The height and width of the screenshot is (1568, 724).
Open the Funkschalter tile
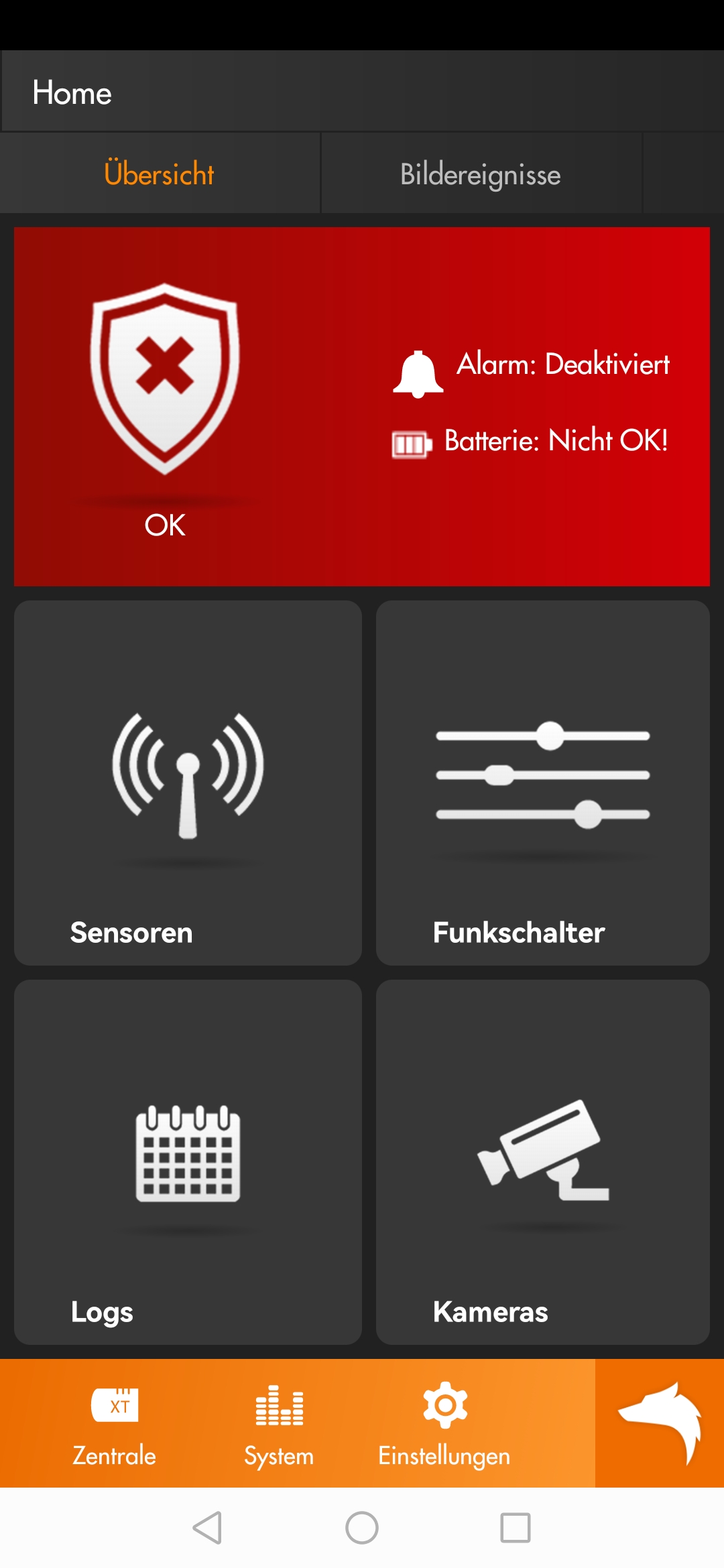(542, 783)
